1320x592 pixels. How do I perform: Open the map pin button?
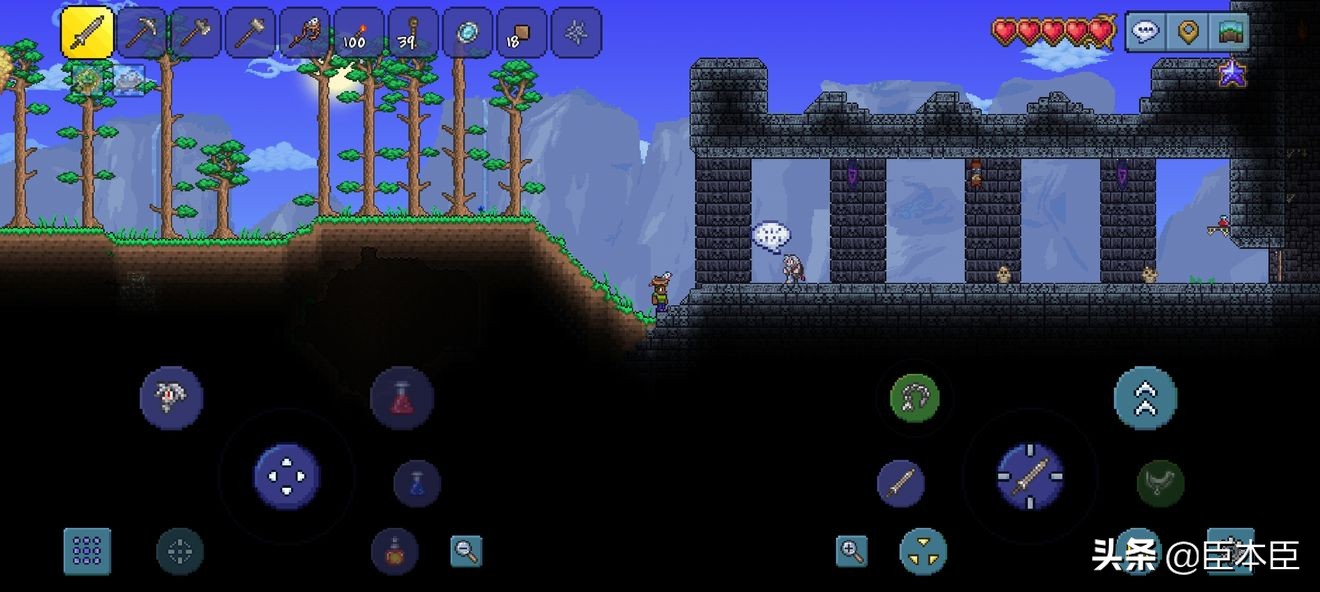click(x=1187, y=32)
